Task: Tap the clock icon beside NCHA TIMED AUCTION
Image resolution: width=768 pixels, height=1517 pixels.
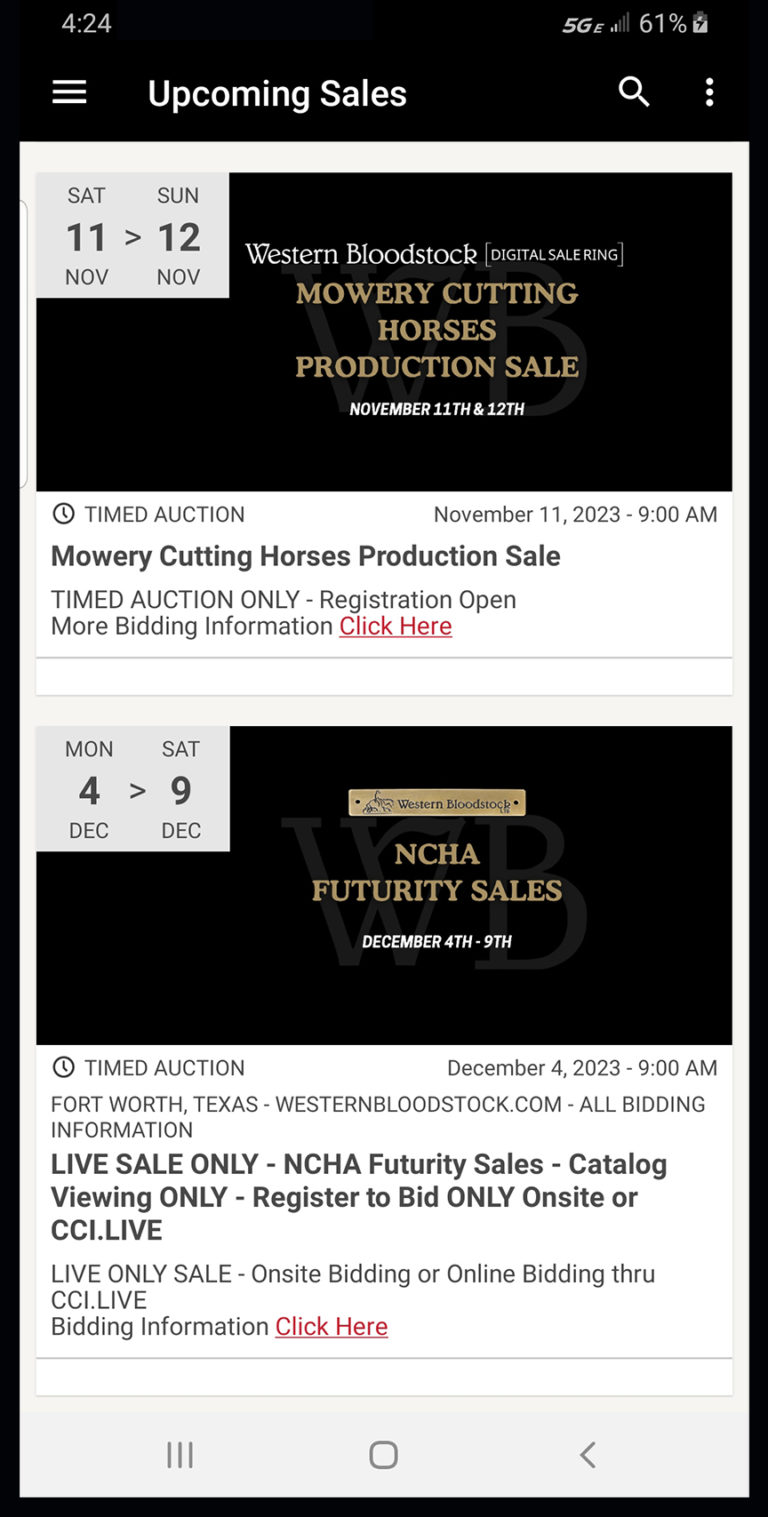Action: pyautogui.click(x=64, y=1067)
